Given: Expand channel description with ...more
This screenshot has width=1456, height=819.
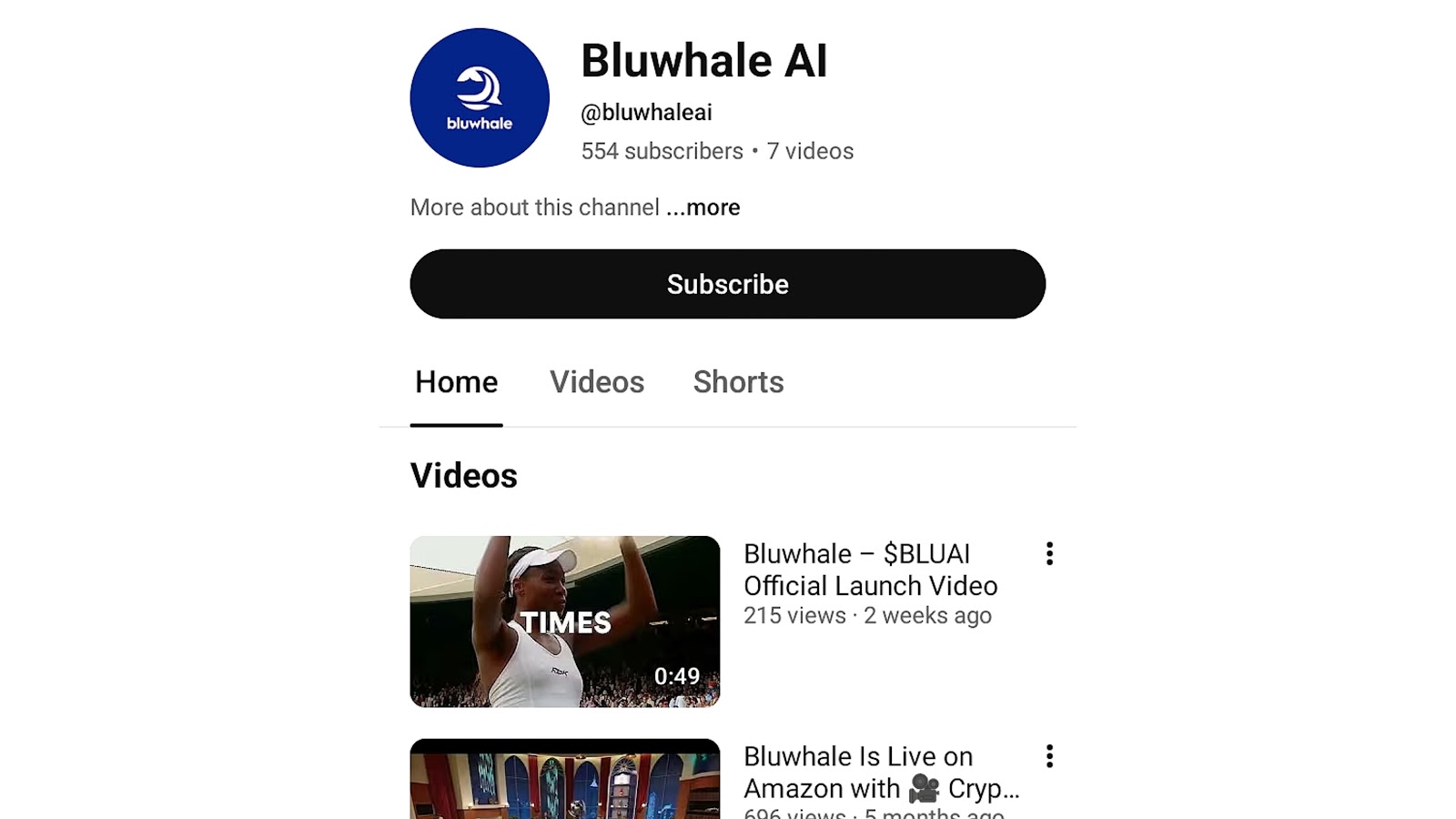Looking at the screenshot, I should pyautogui.click(x=703, y=207).
